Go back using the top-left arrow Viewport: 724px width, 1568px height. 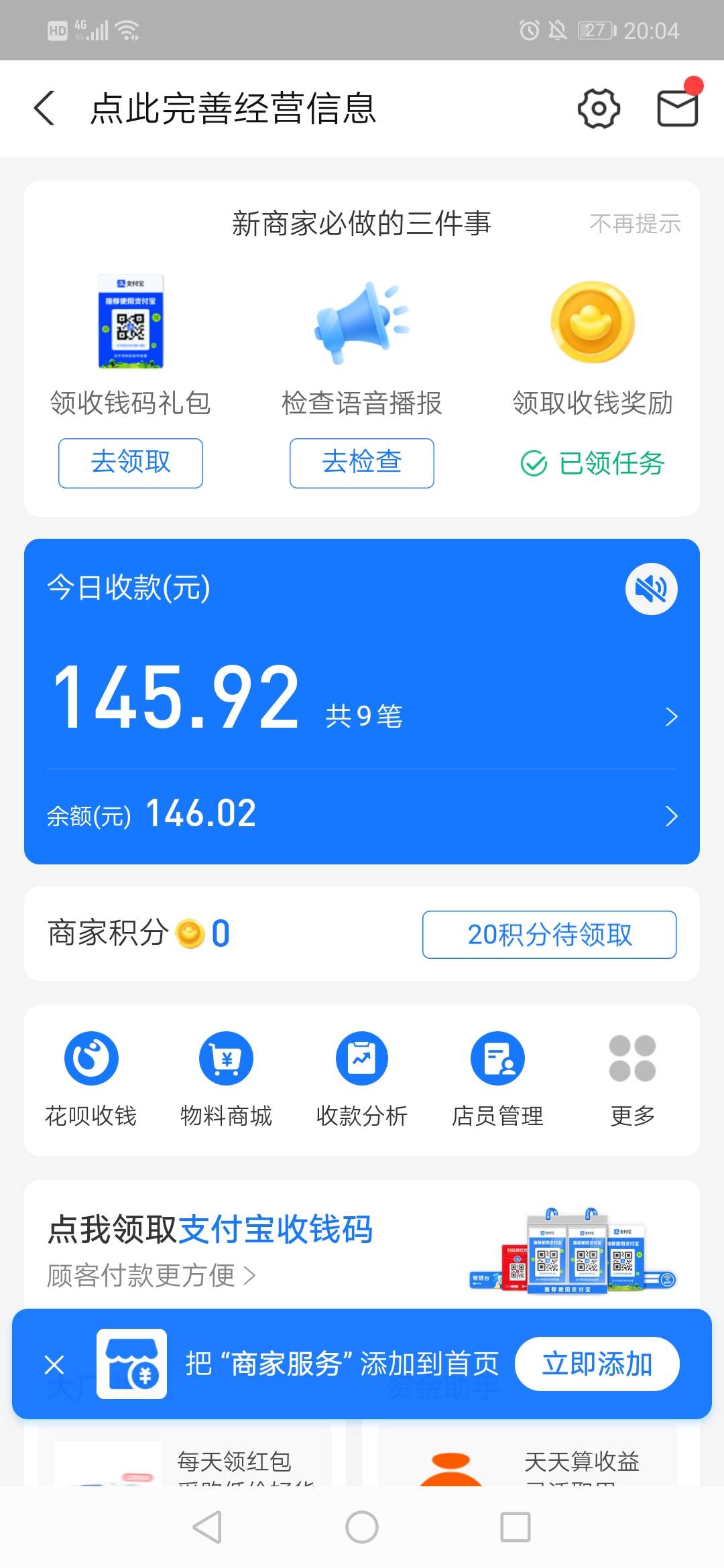point(44,109)
